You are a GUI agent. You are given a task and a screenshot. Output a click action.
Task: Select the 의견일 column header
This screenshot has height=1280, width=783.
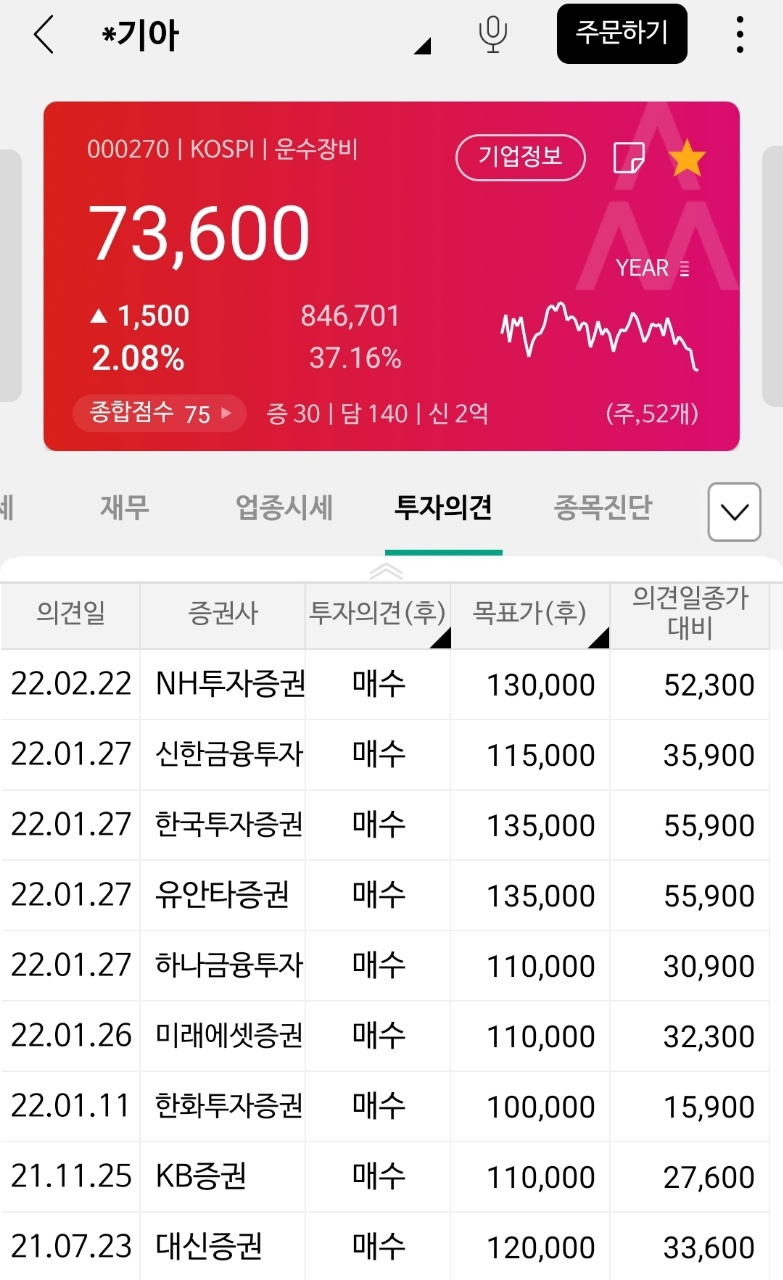[68, 614]
